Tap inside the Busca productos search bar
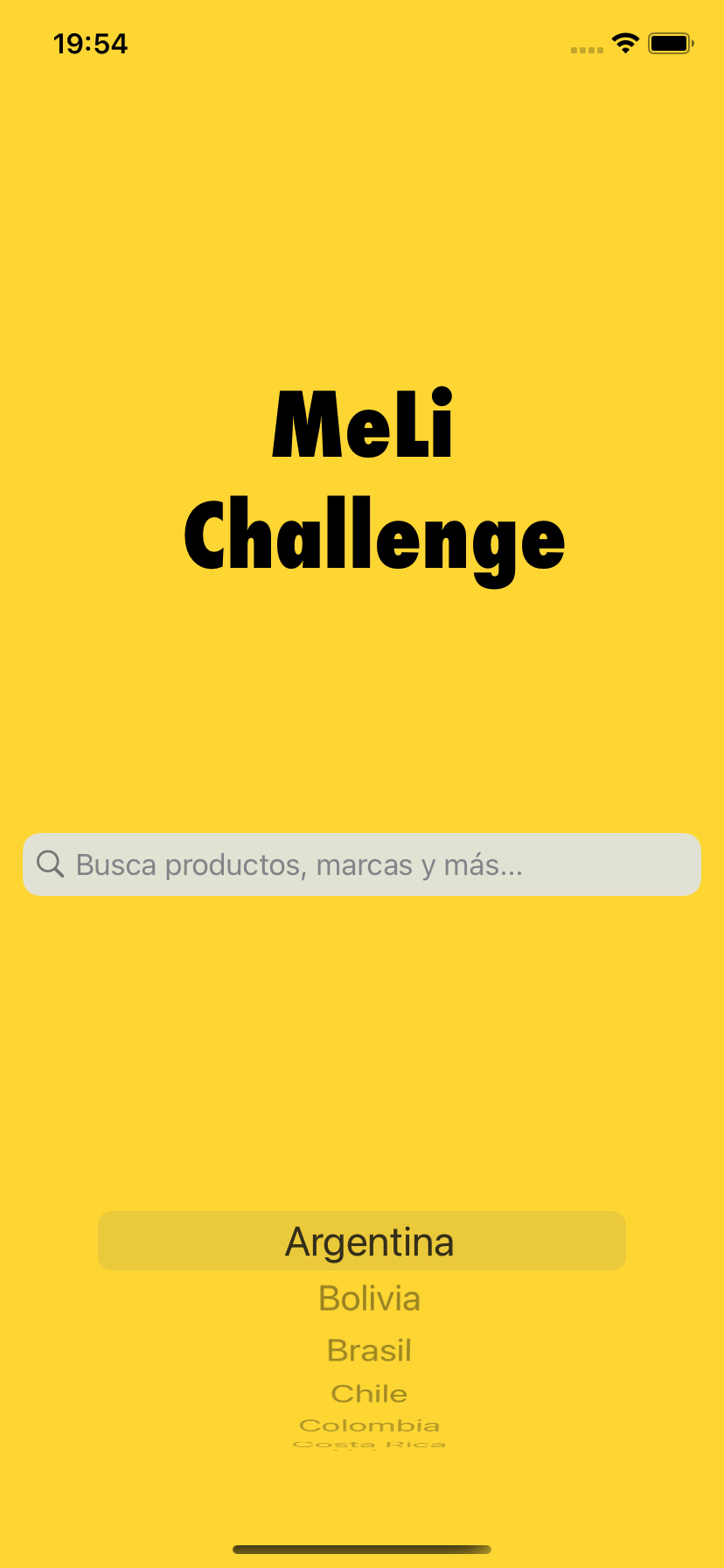 (362, 864)
